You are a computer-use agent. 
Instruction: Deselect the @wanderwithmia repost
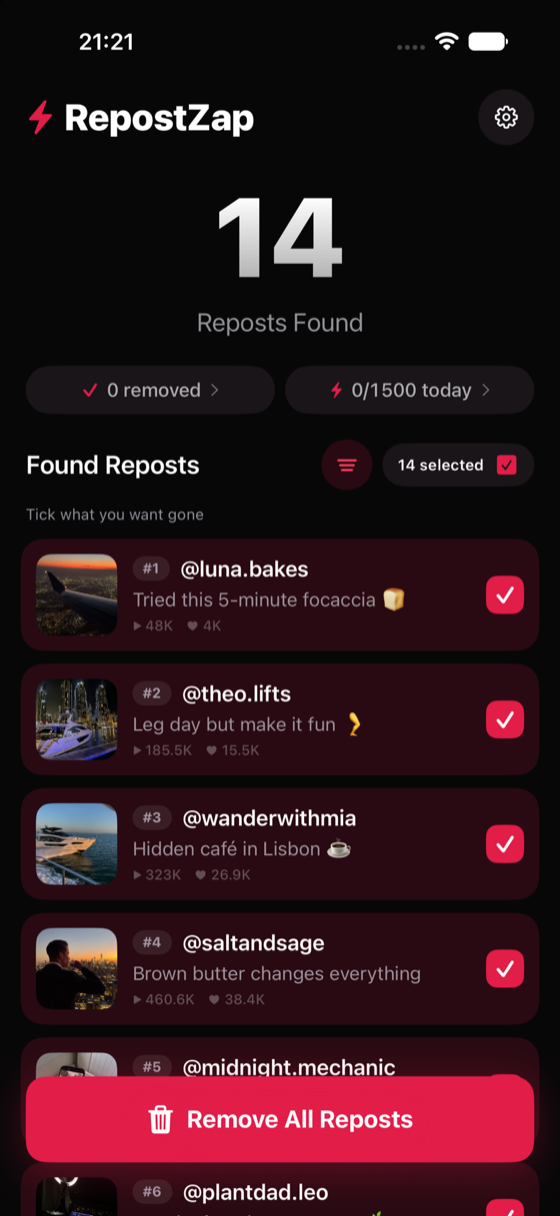coord(505,844)
